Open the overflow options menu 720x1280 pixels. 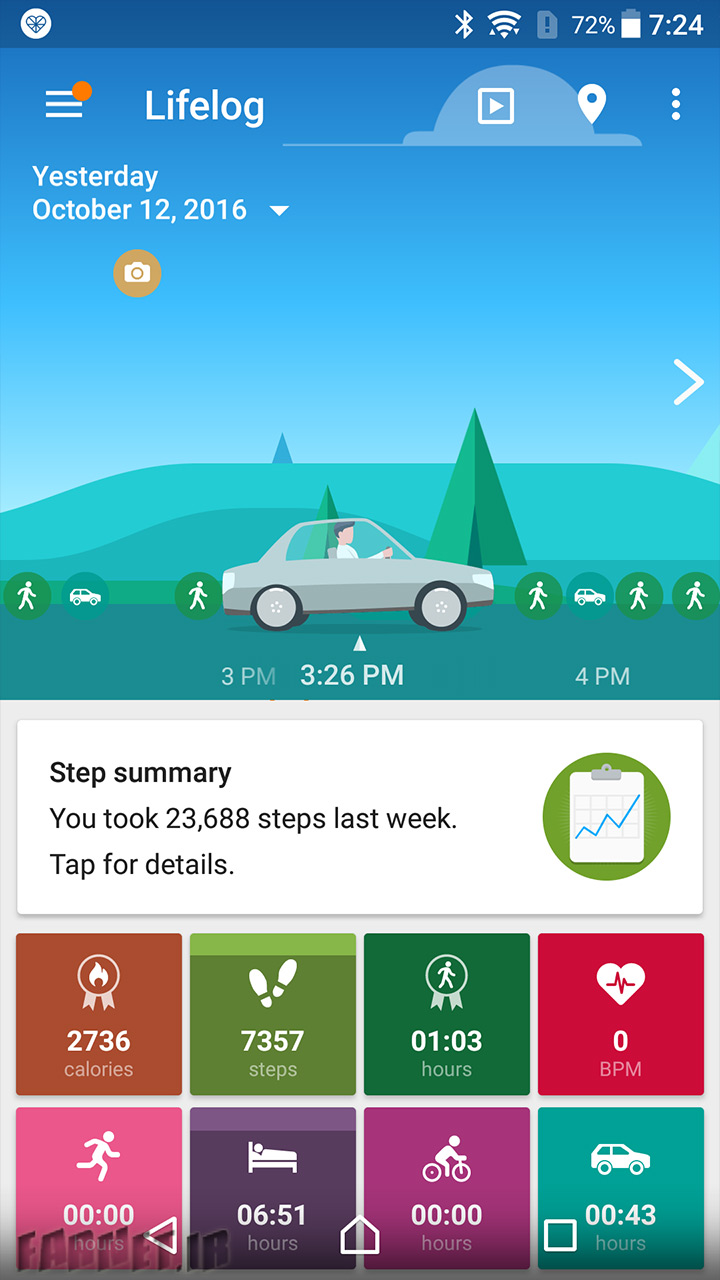(x=676, y=104)
